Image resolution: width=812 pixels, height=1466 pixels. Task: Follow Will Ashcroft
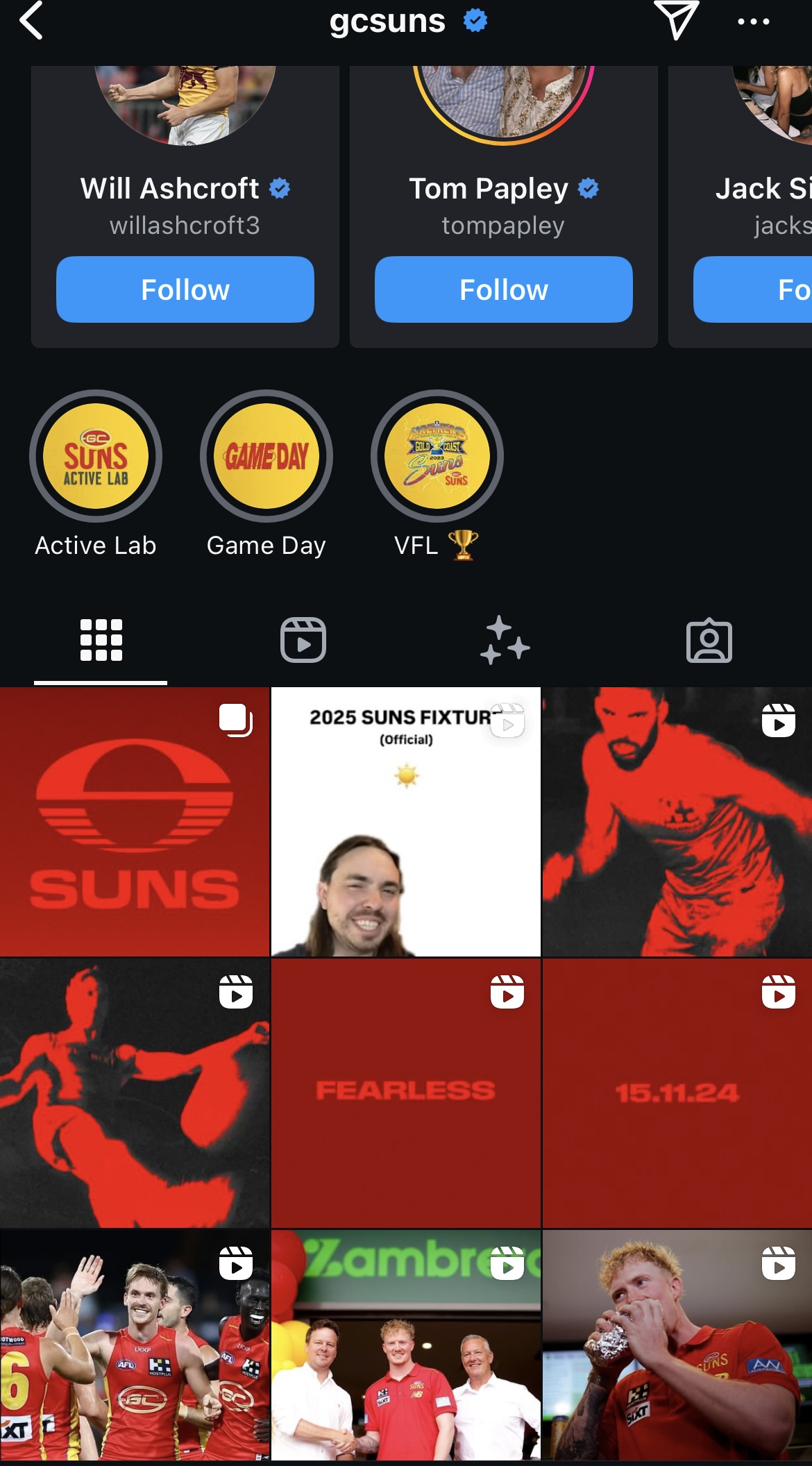tap(185, 289)
